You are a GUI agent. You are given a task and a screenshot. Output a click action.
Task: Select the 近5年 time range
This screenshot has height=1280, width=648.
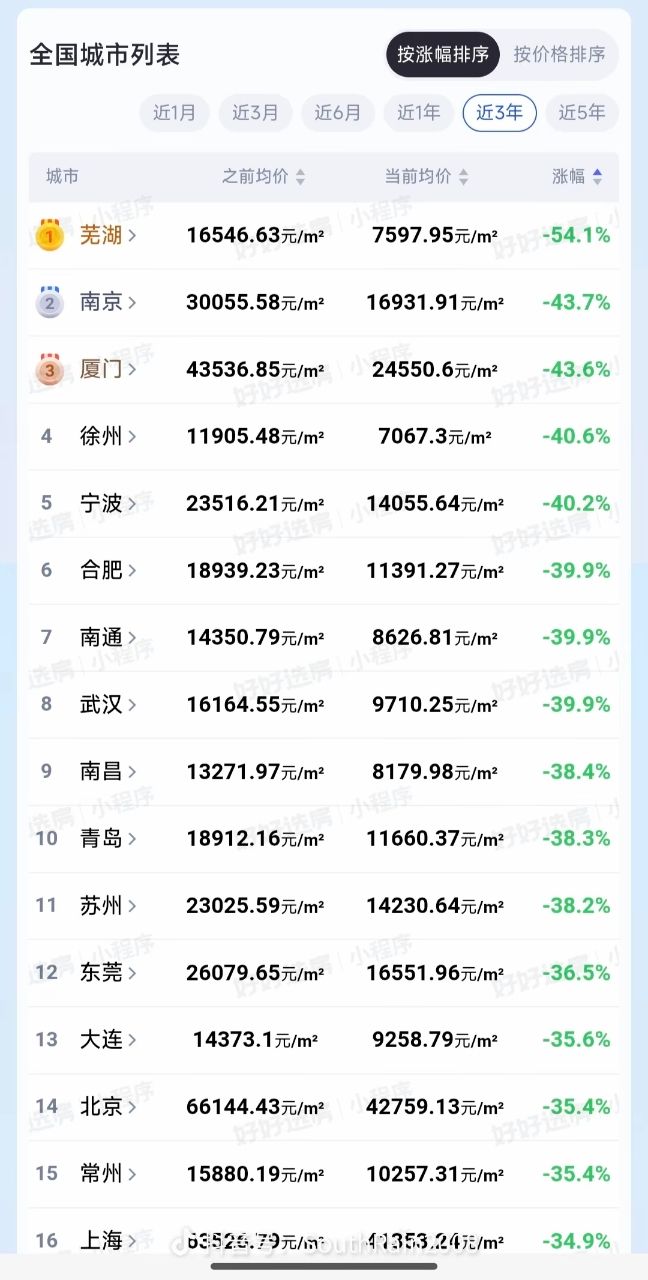[x=582, y=113]
